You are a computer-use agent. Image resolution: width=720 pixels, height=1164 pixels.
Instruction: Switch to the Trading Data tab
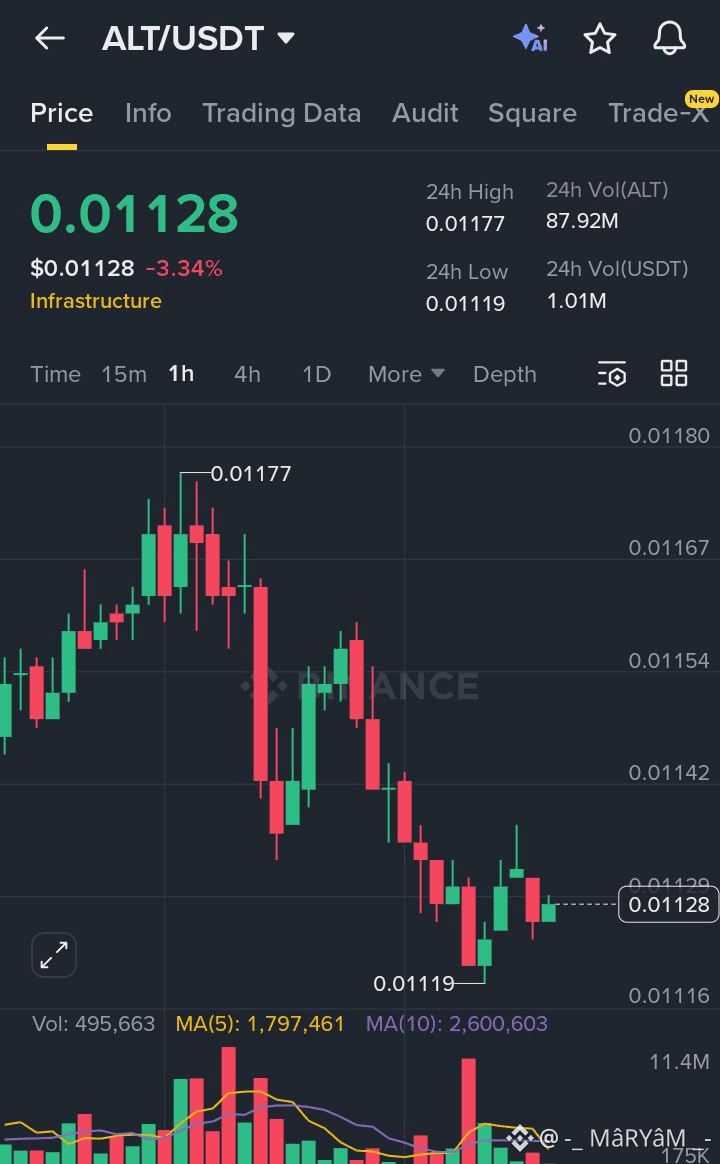[x=281, y=113]
